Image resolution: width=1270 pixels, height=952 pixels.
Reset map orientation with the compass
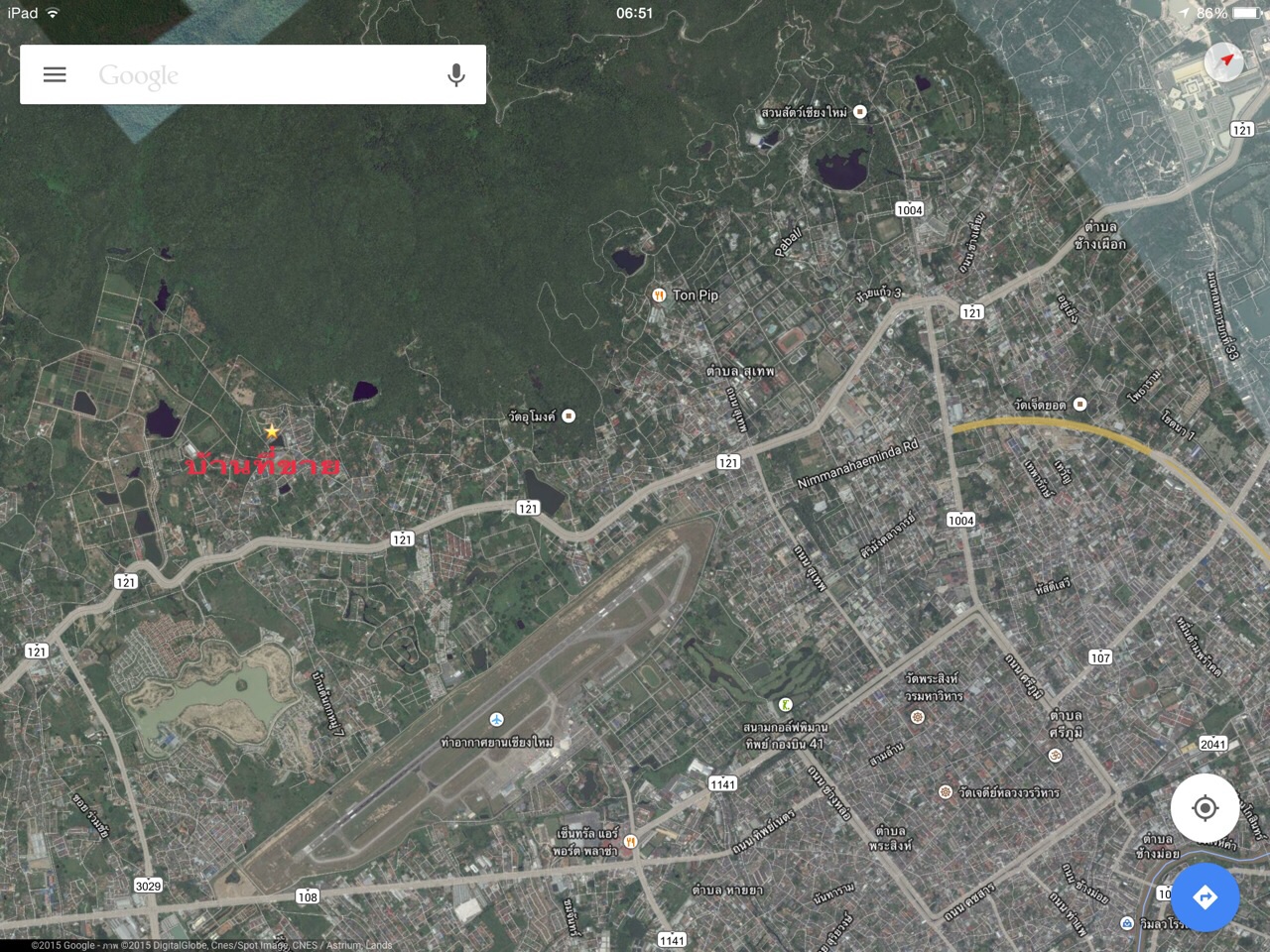(1227, 61)
